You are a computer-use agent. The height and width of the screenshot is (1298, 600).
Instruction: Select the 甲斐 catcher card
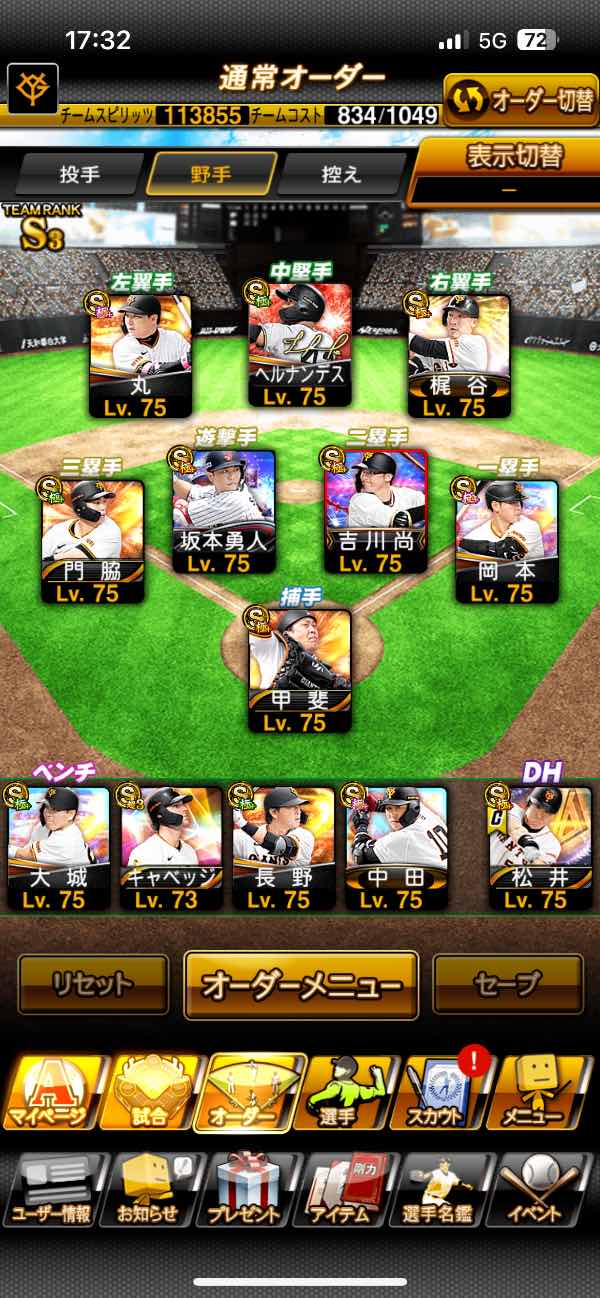point(300,671)
